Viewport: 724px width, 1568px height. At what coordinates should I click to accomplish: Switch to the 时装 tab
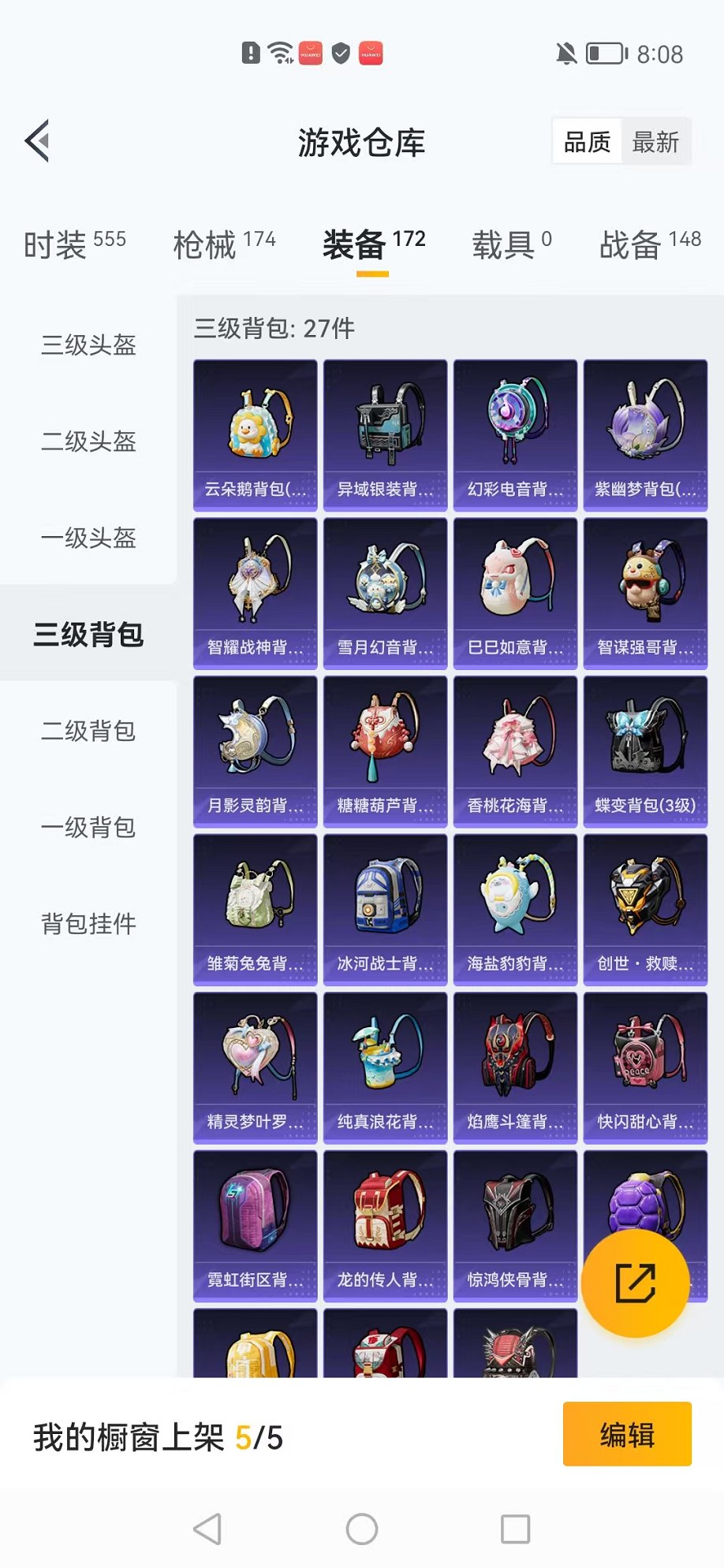pos(74,244)
